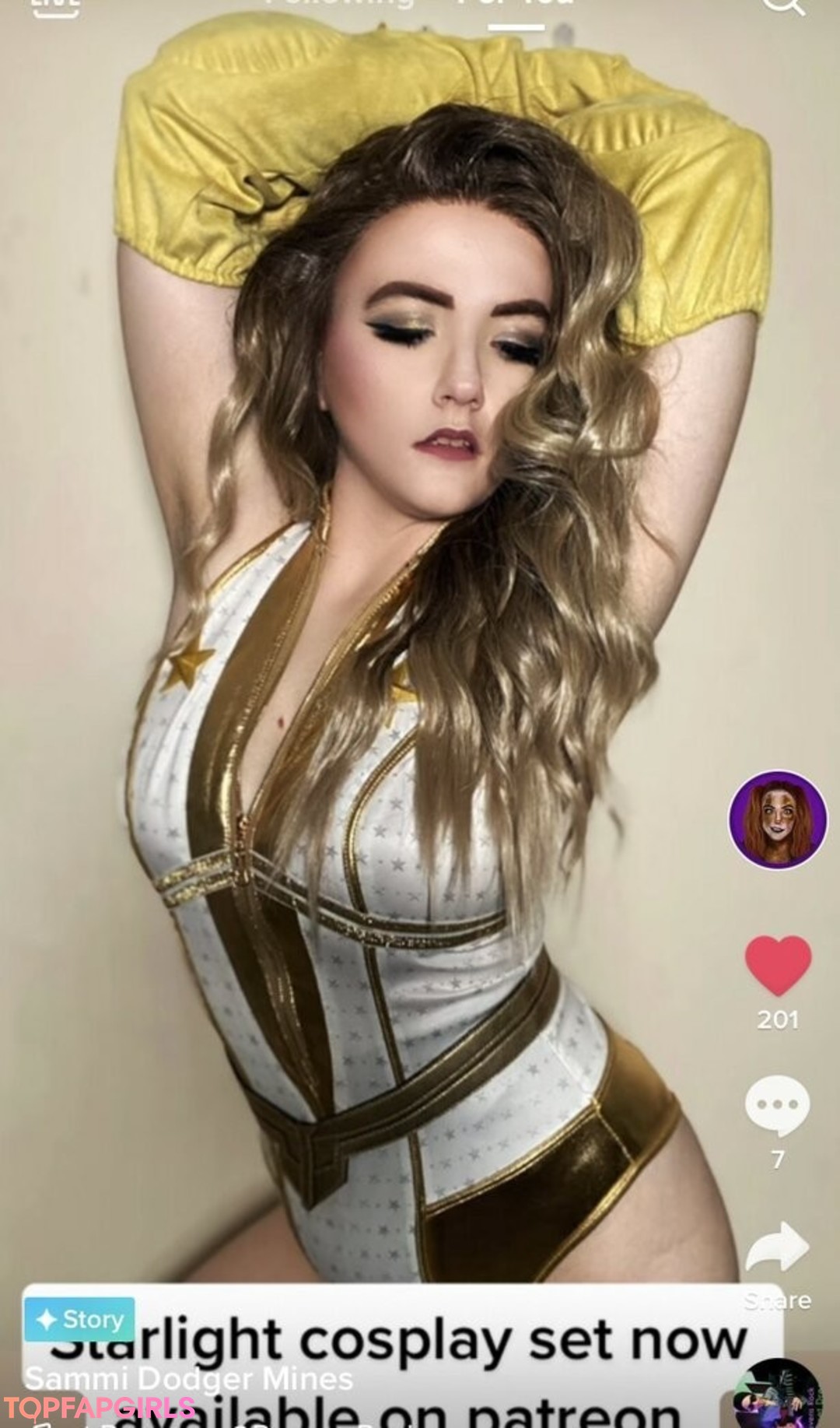
Task: Switch to the Following tab
Action: tap(339, 5)
